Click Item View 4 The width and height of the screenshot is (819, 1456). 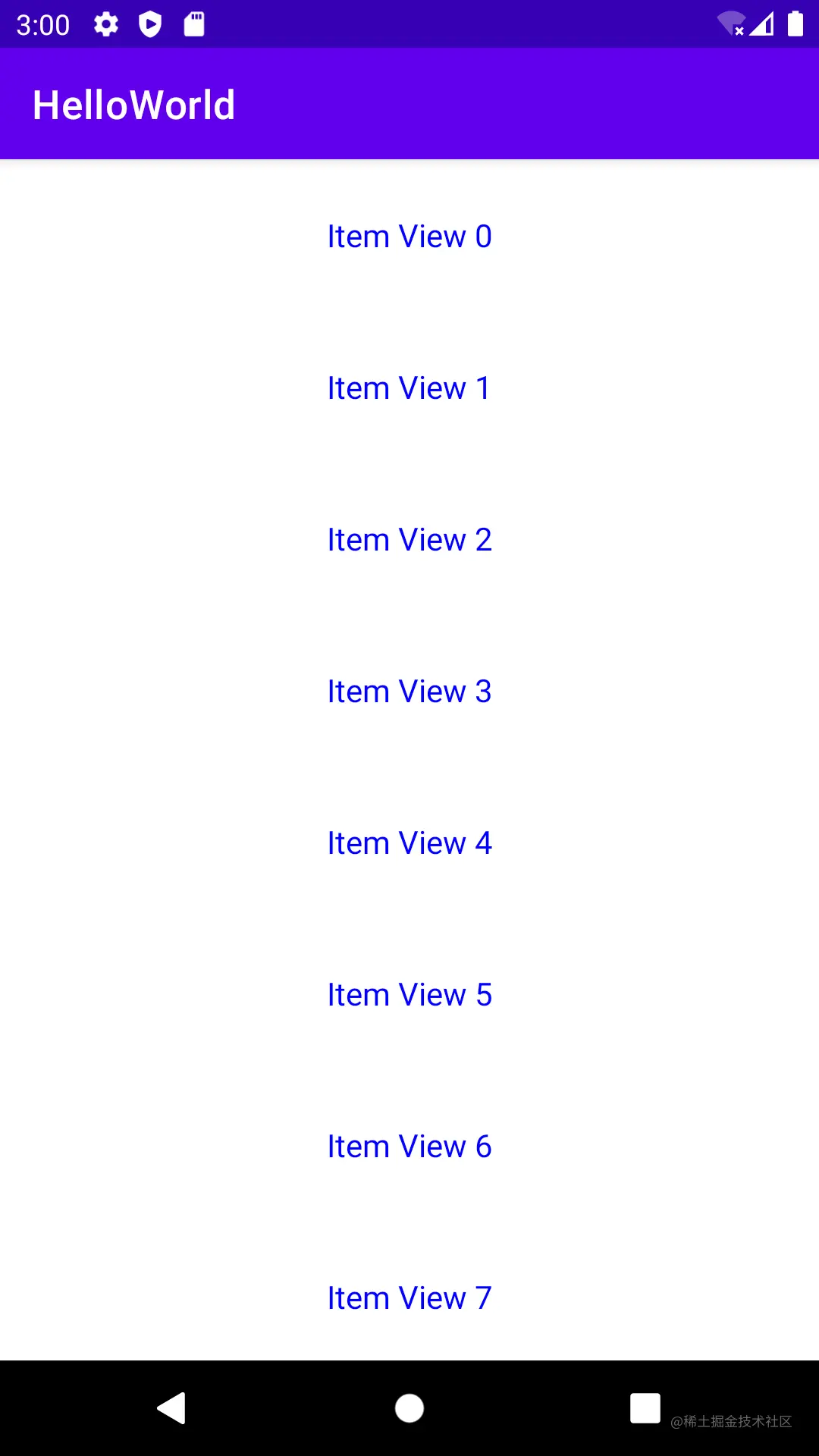click(409, 843)
